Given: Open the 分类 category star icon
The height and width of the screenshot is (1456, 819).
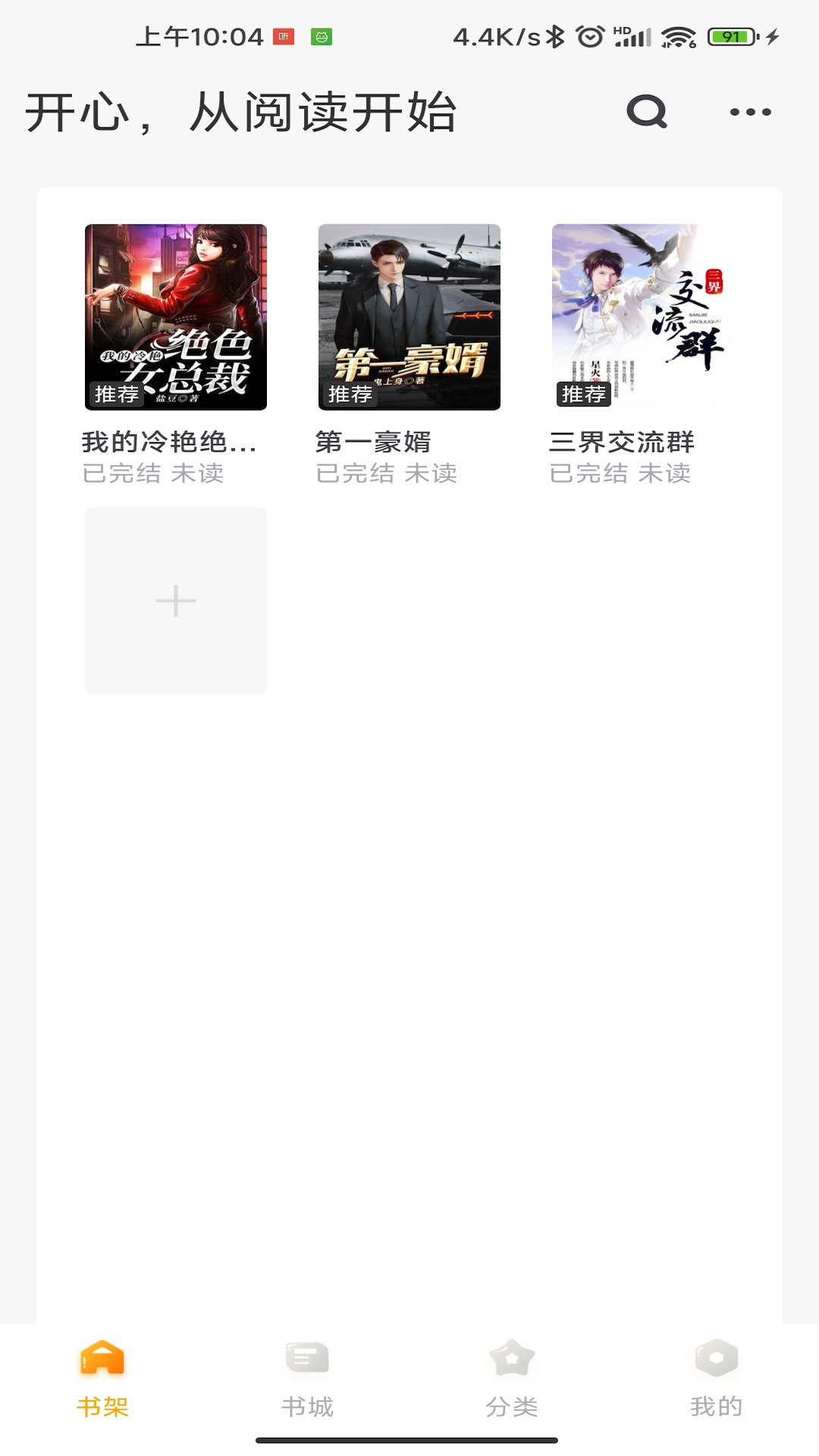Looking at the screenshot, I should (511, 1361).
